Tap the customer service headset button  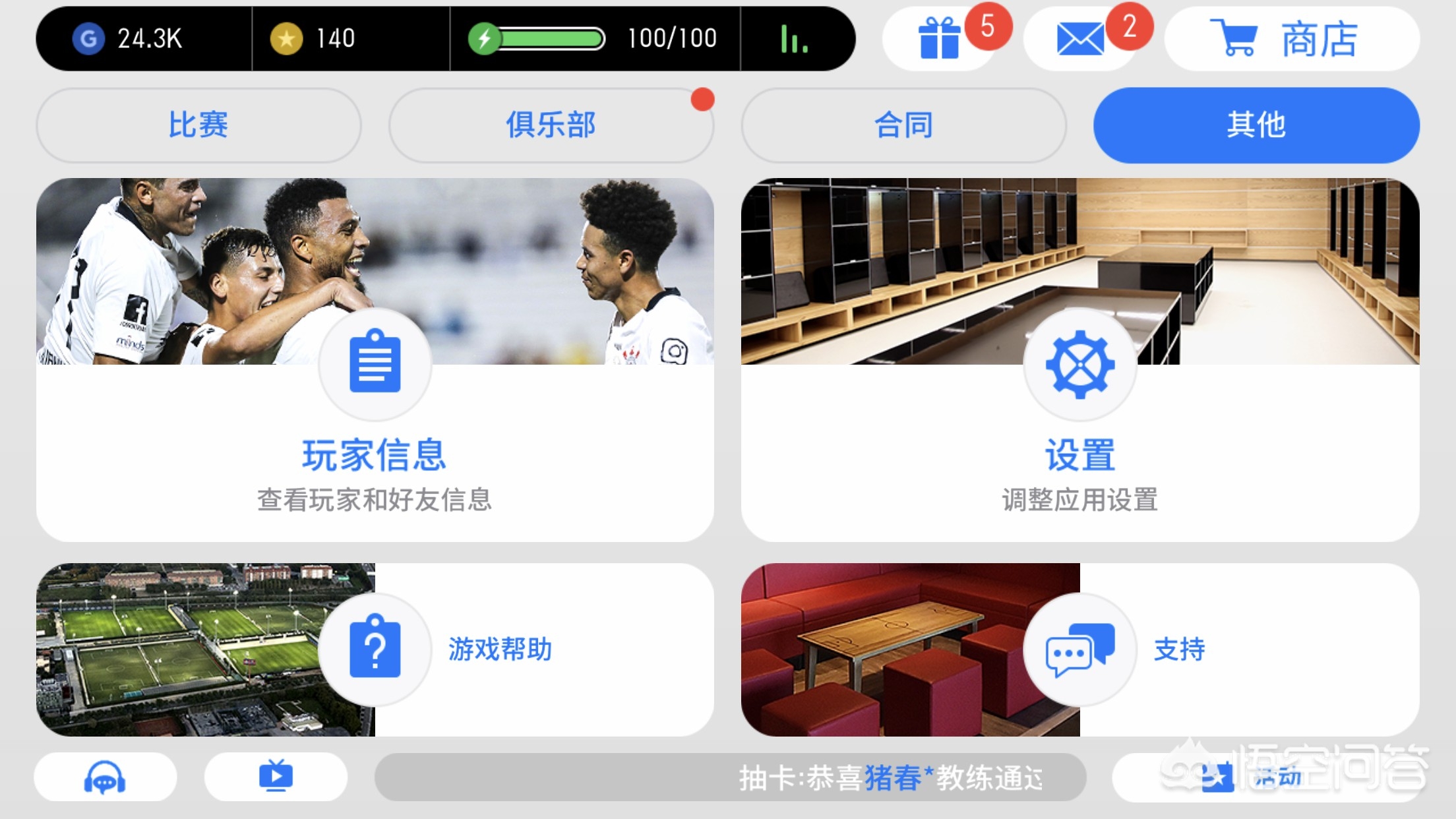(105, 777)
